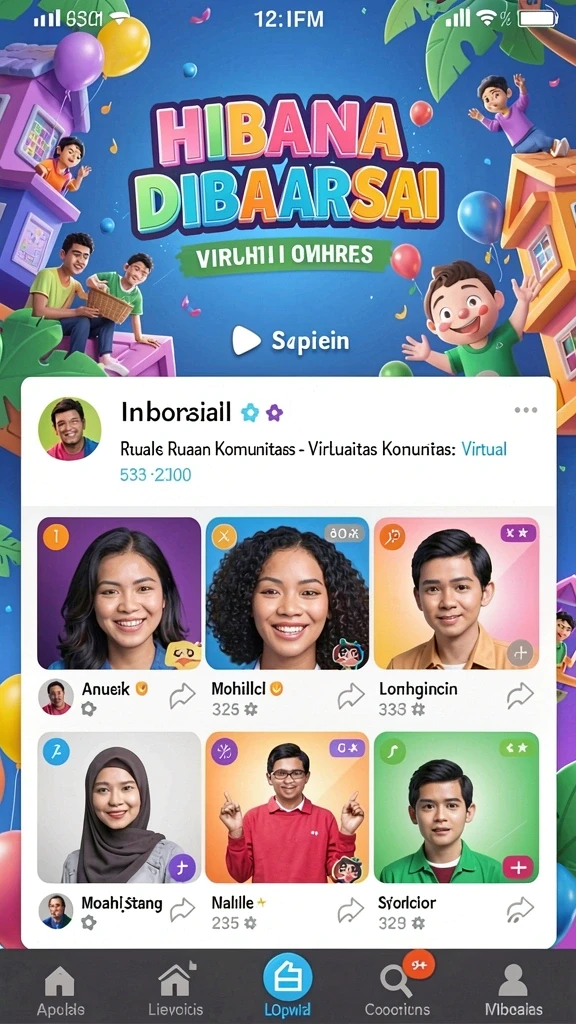Switch to the Mlbcalas profile tab
This screenshot has width=576, height=1024.
(513, 989)
